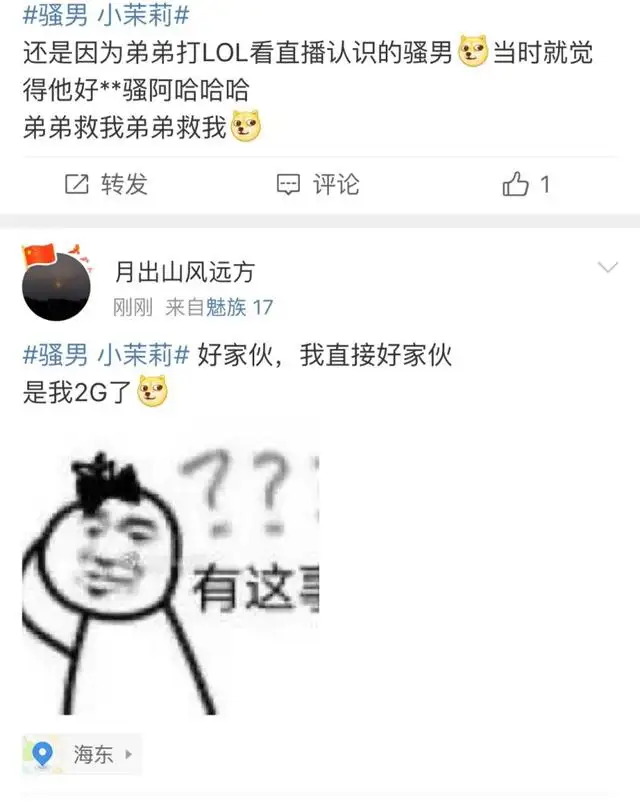This screenshot has width=640, height=802.
Task: Open the username 月出山风远方
Action: point(184,271)
